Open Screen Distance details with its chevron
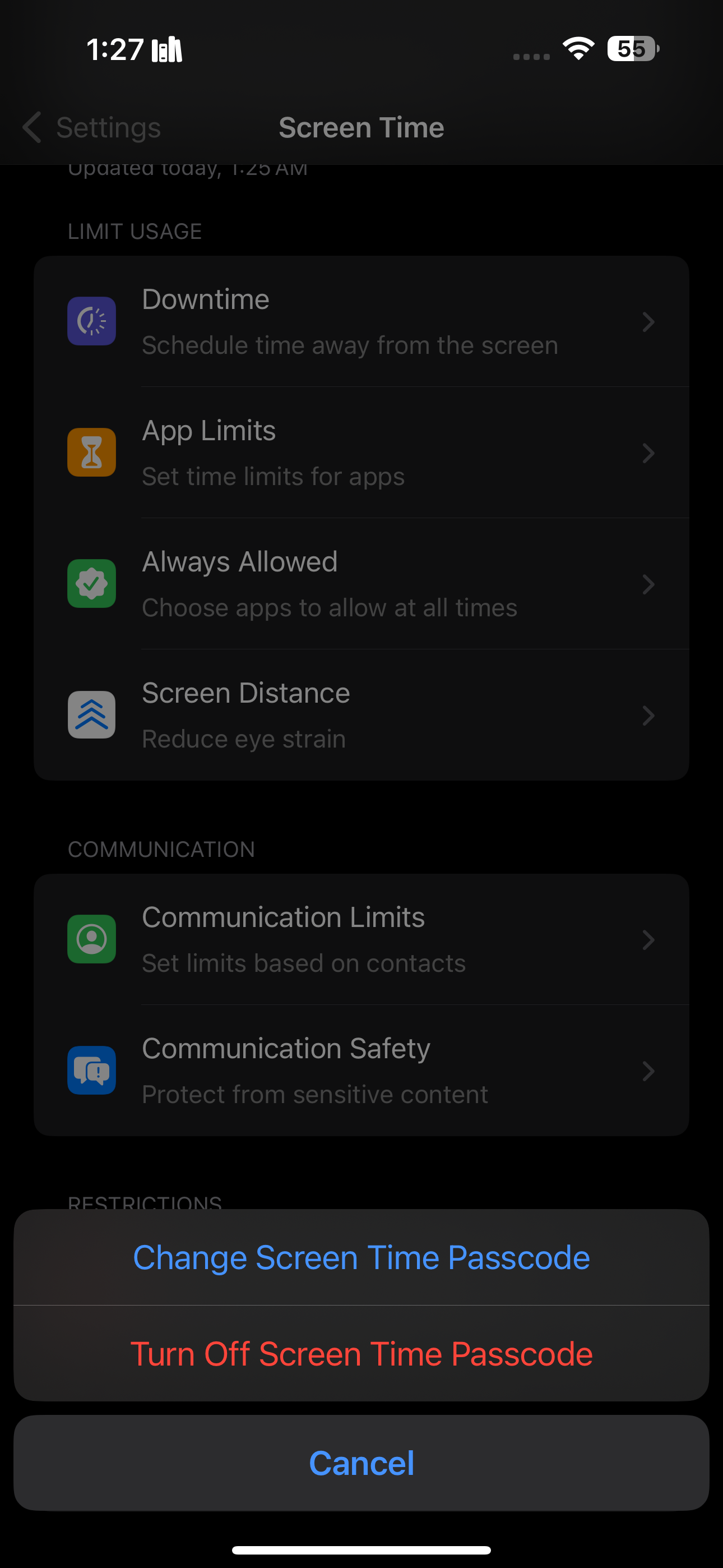This screenshot has width=723, height=1568. tap(648, 715)
